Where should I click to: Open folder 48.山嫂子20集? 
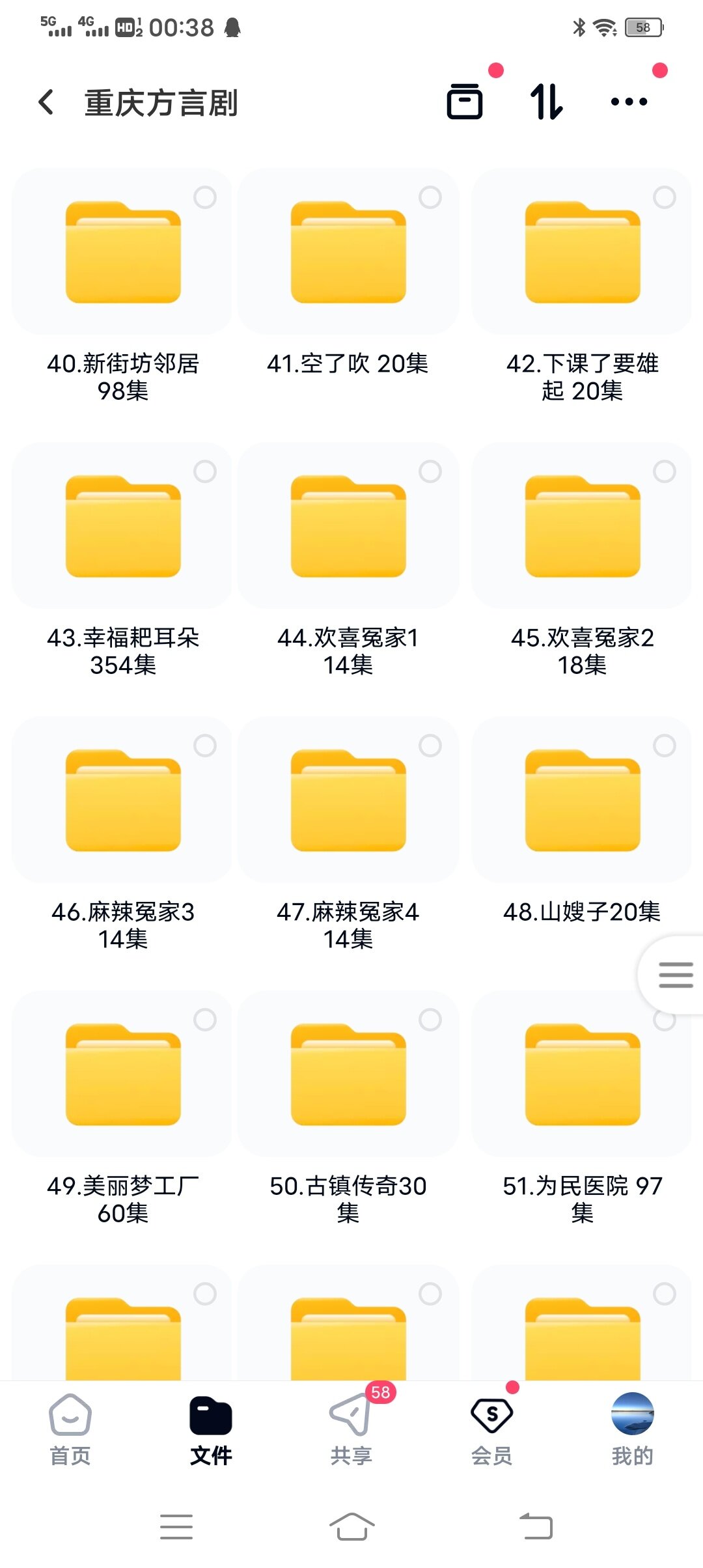[583, 801]
